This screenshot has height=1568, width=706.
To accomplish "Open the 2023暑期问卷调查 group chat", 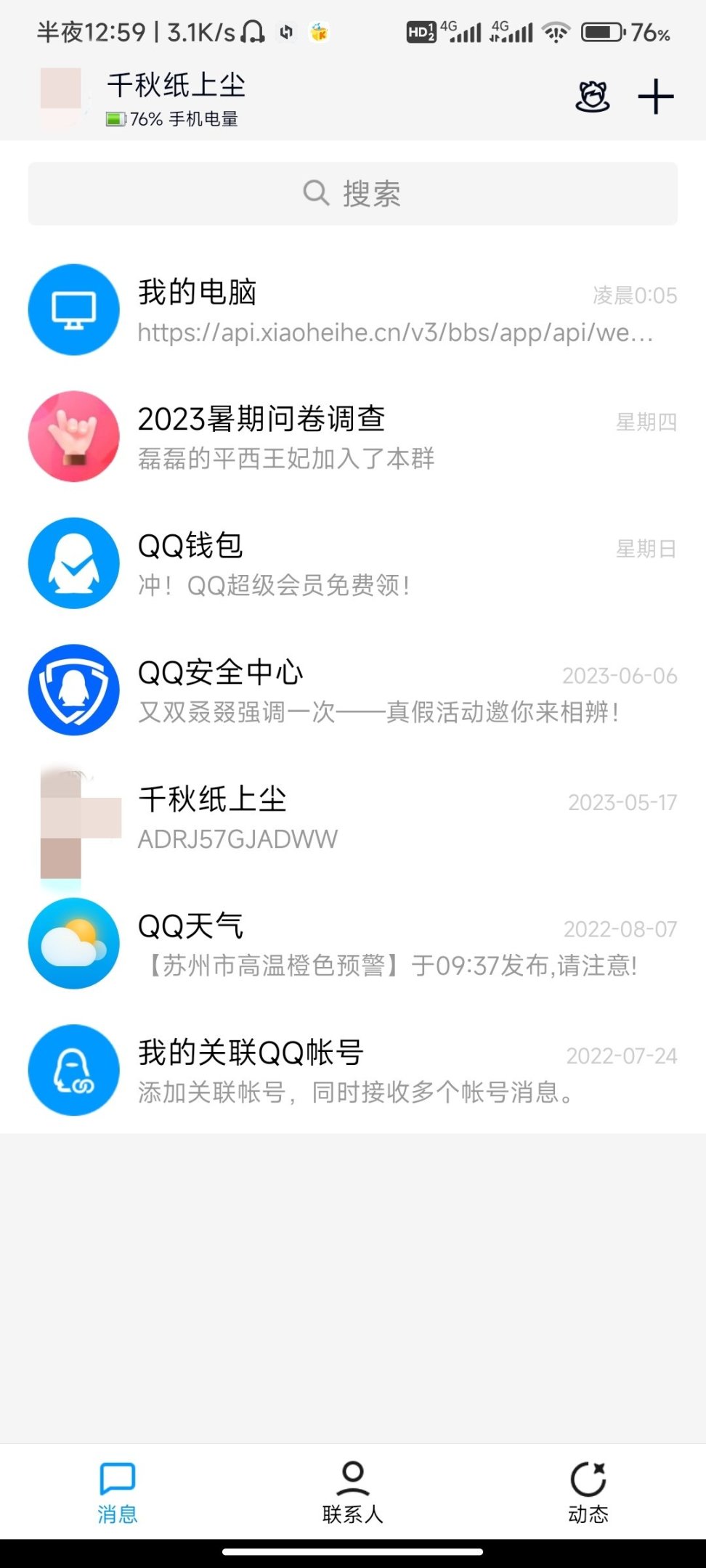I will point(353,437).
